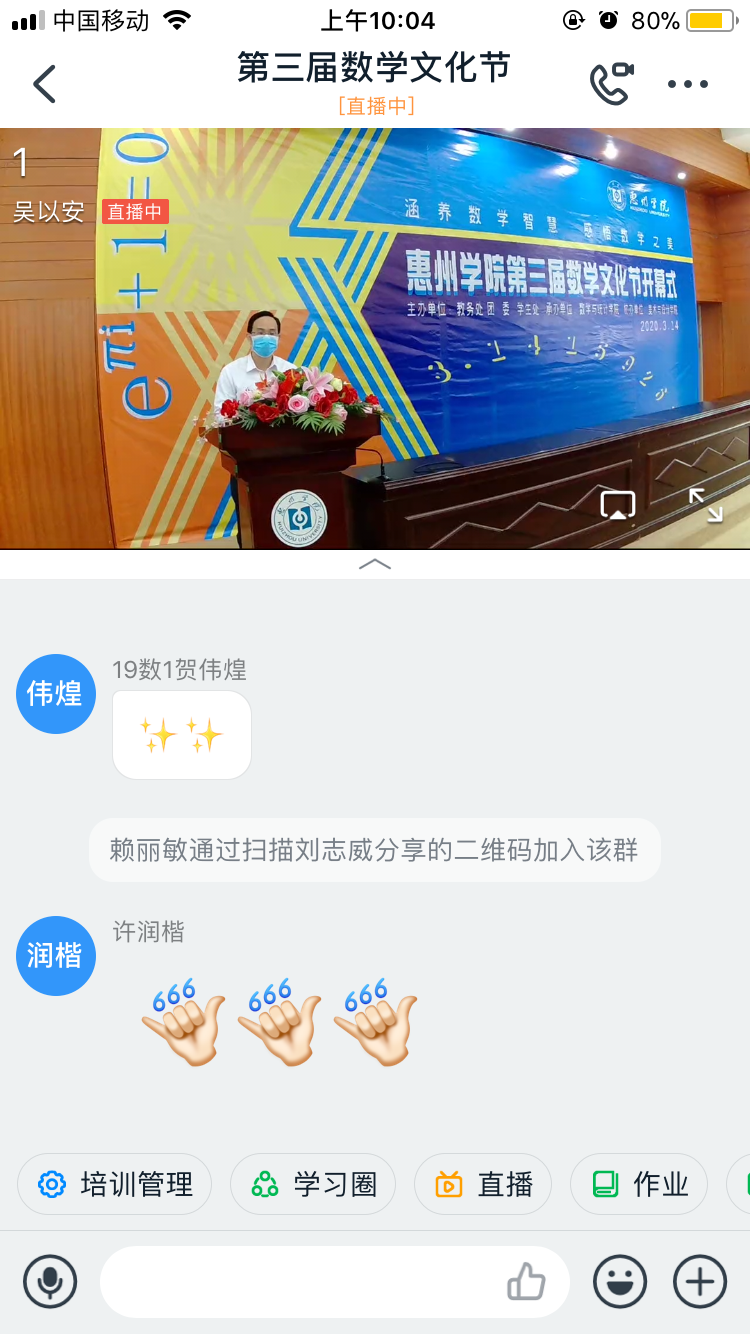The image size is (750, 1334).
Task: Open the 学习圈 shortcut
Action: point(313,1184)
